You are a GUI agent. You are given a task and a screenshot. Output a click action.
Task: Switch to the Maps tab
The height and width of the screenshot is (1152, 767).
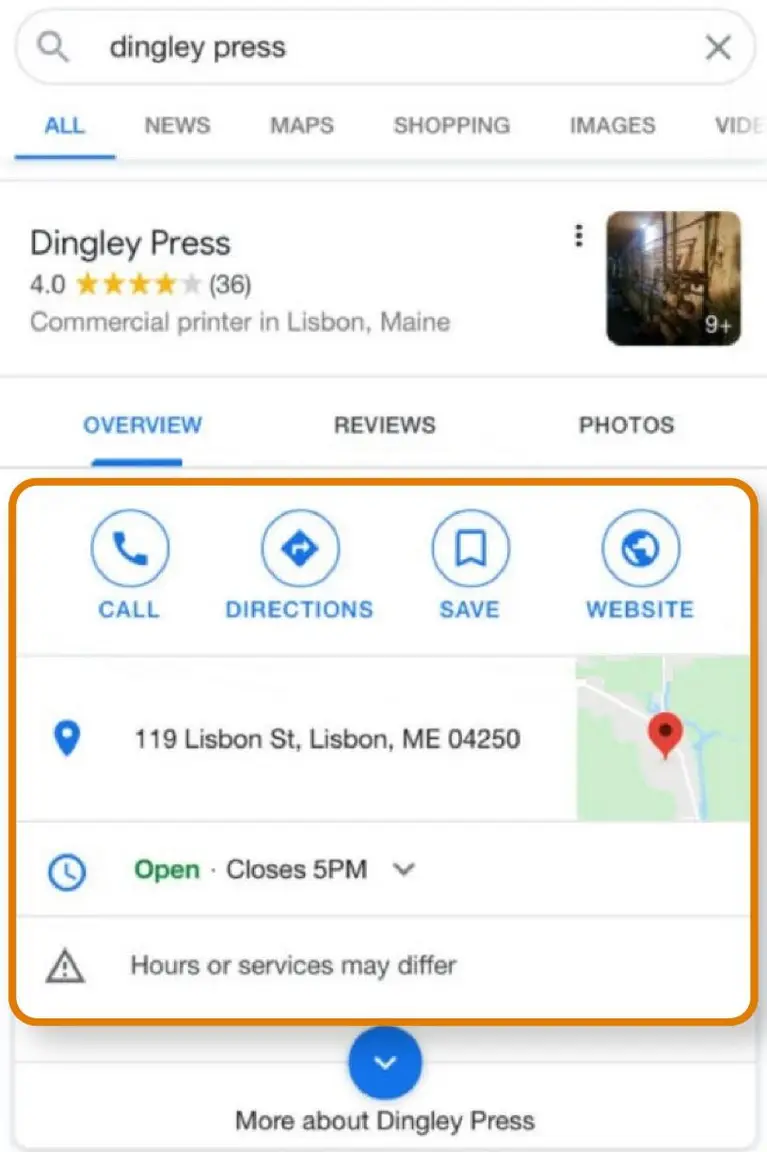(x=301, y=126)
